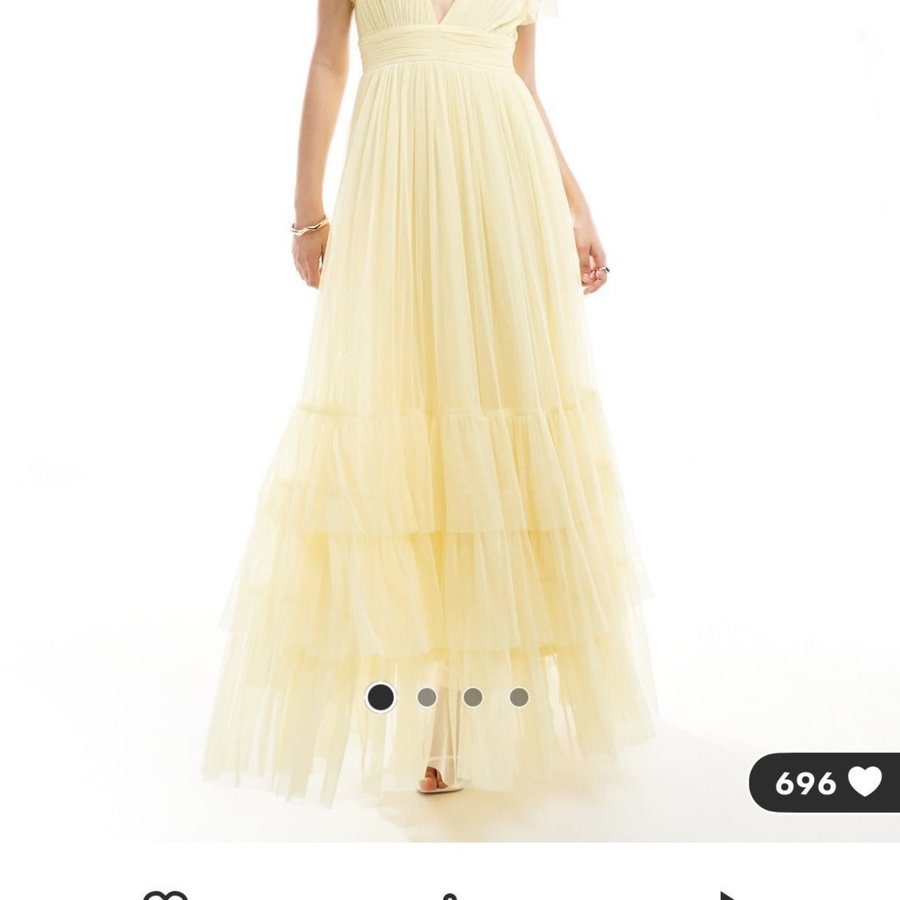Select the third photo indicator dot
900x900 pixels.
(x=473, y=697)
